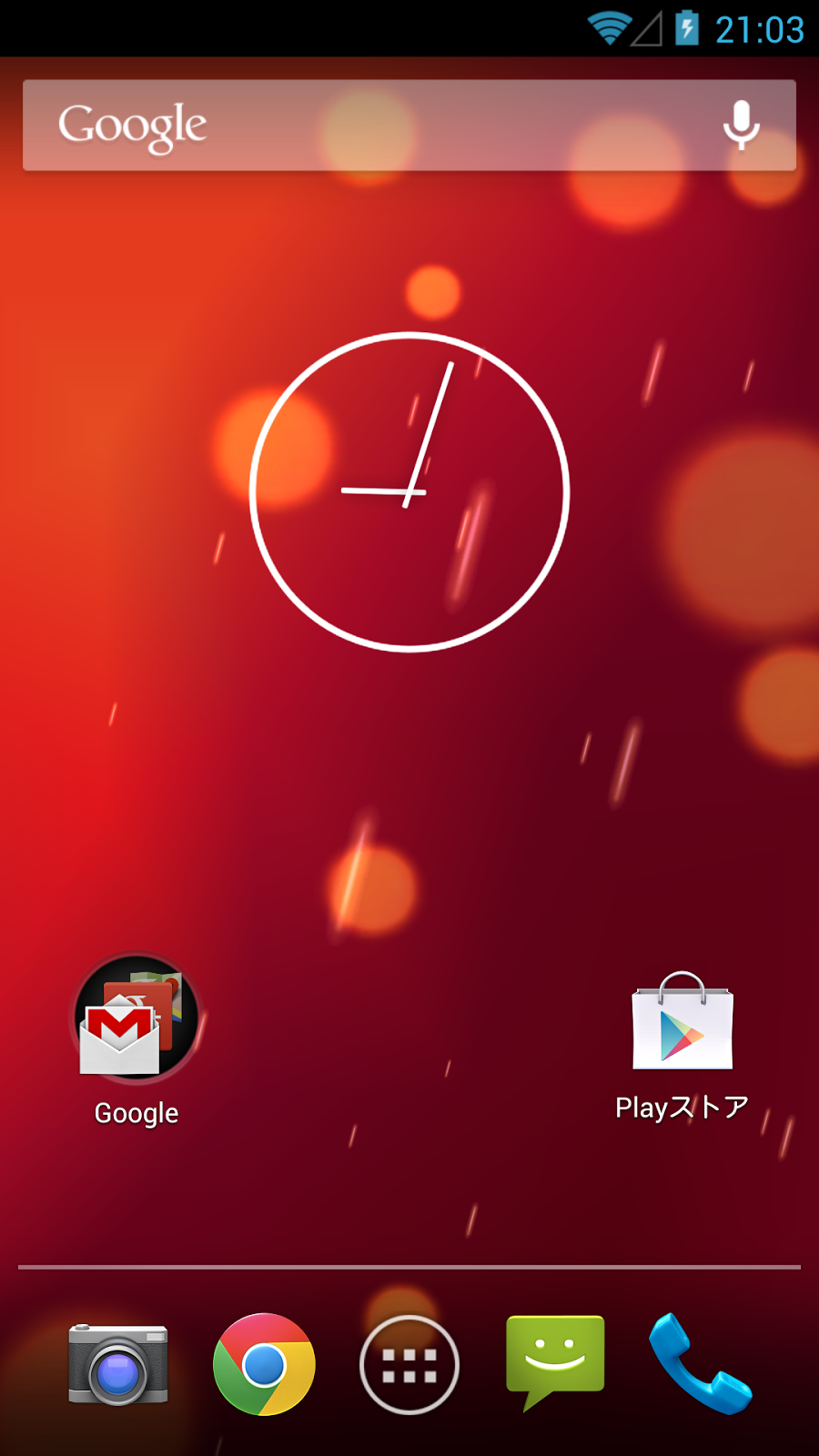
Task: Open the Camera app
Action: point(118,1364)
